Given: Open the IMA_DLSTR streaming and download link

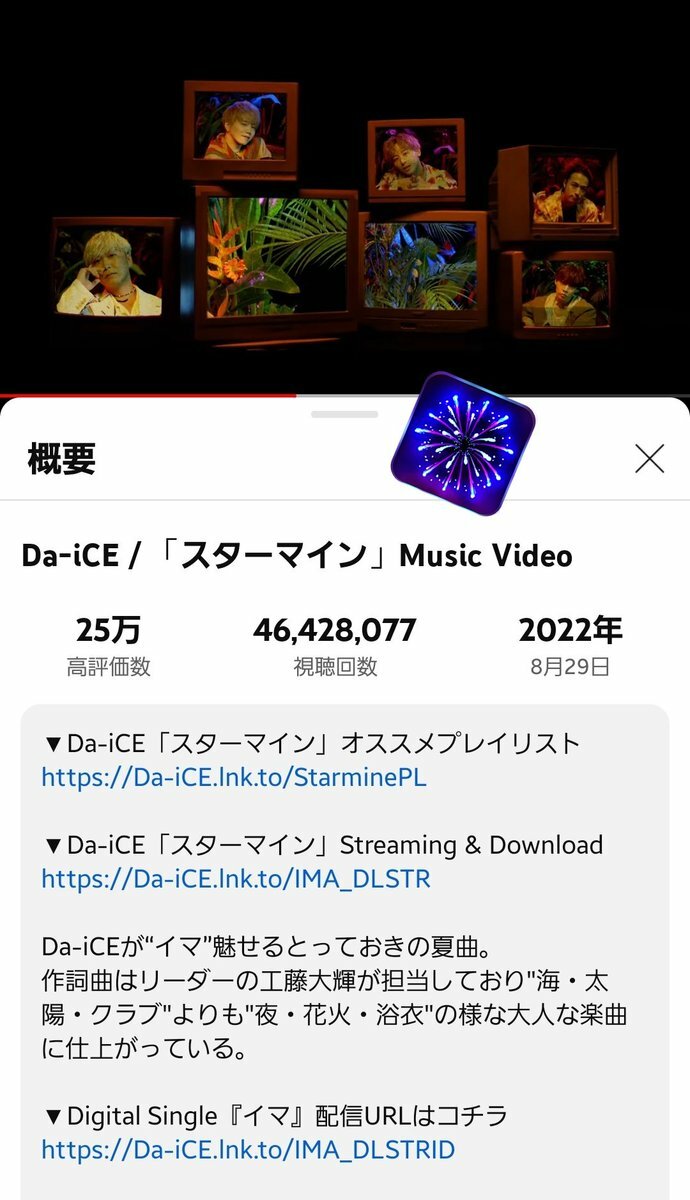Looking at the screenshot, I should [236, 879].
